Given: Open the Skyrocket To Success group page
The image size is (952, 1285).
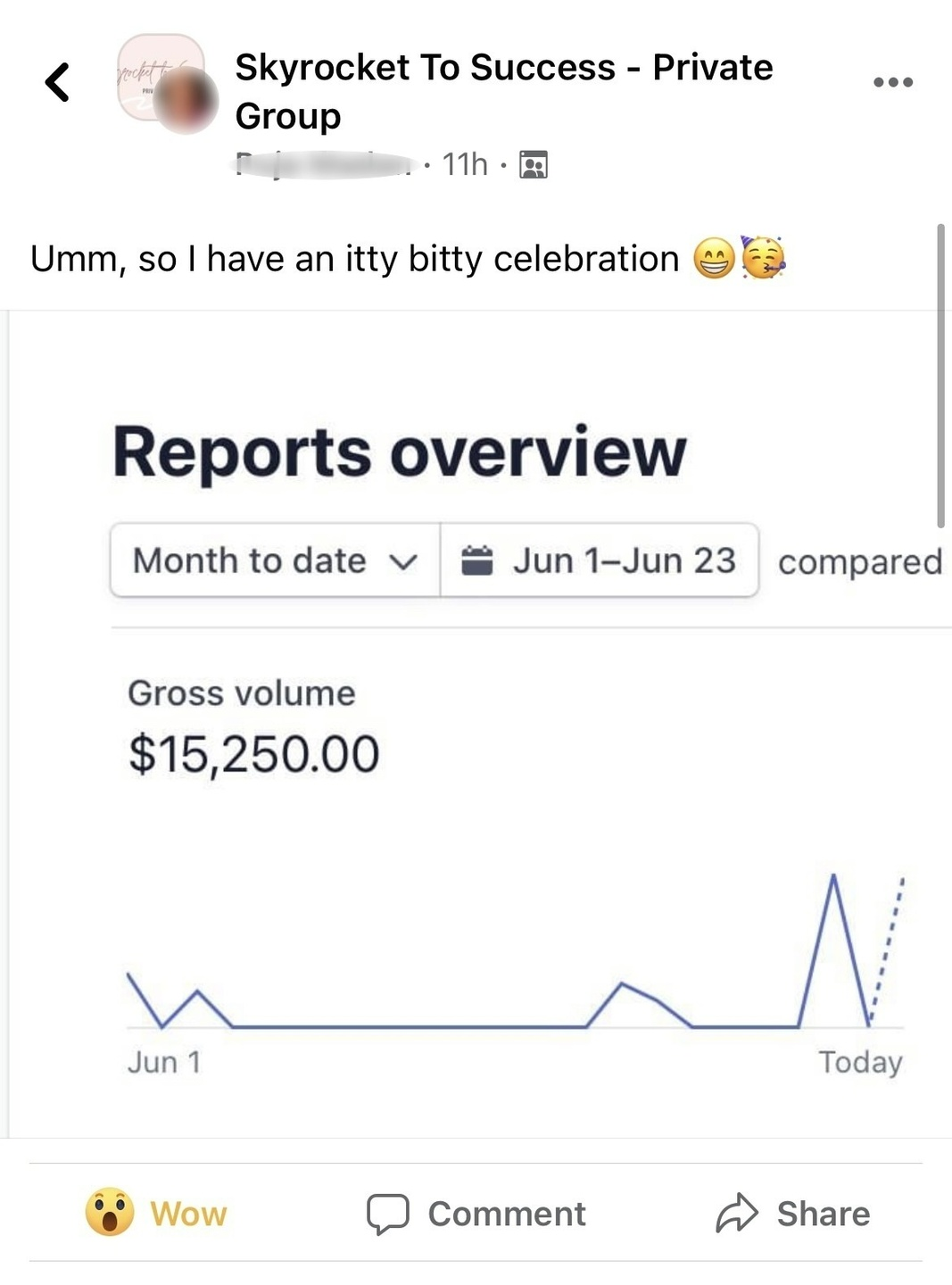Looking at the screenshot, I should click(x=503, y=91).
